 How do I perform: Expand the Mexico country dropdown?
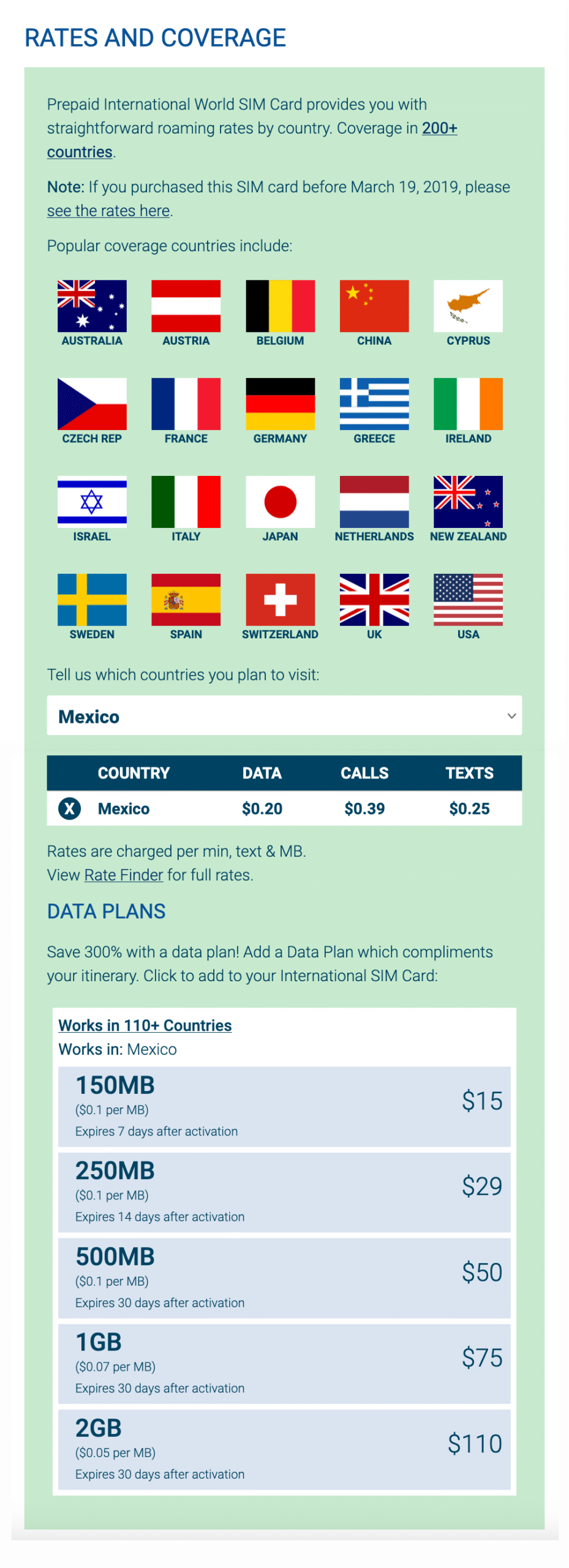tap(284, 715)
